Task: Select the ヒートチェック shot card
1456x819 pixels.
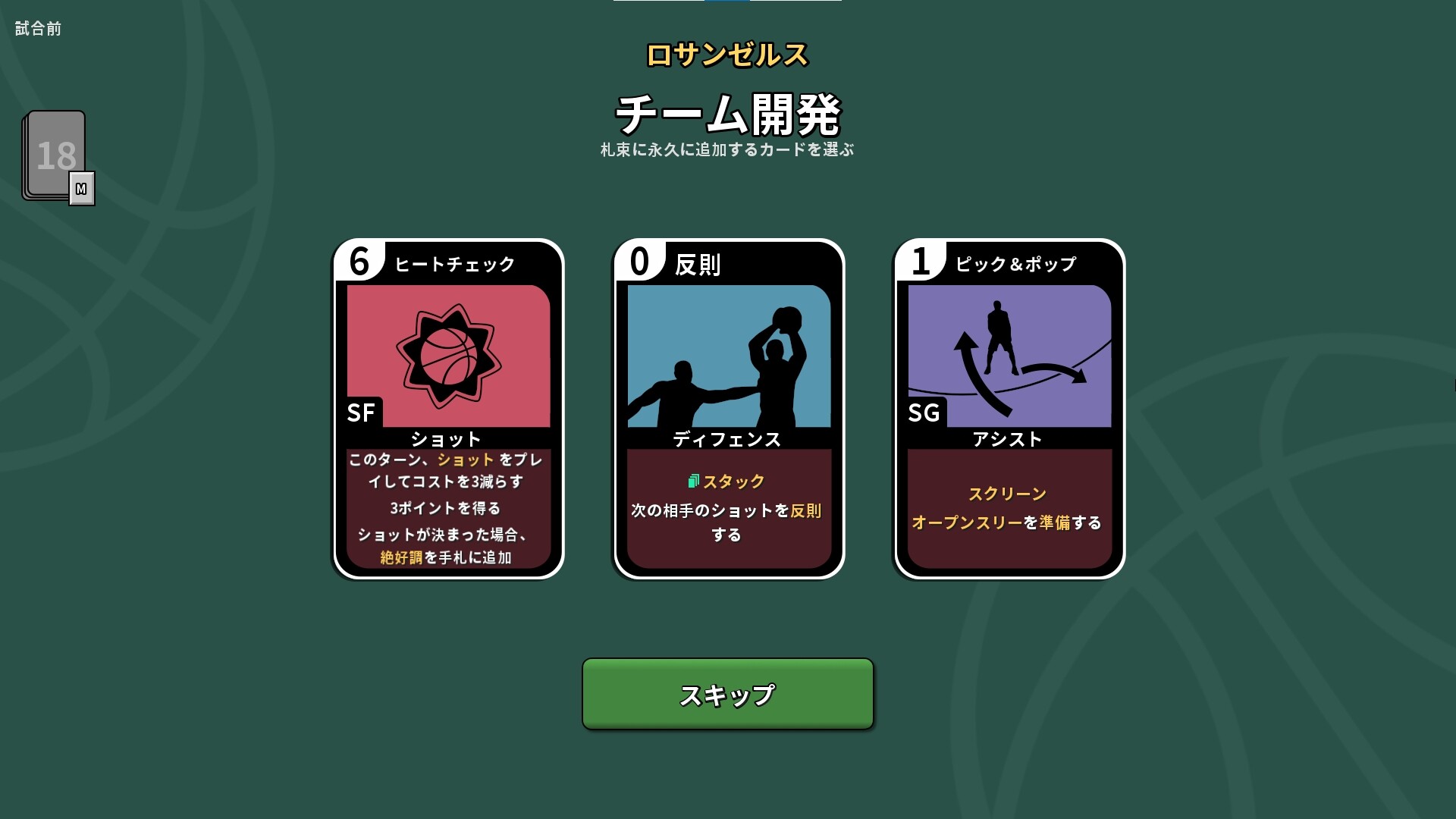Action: pos(448,409)
